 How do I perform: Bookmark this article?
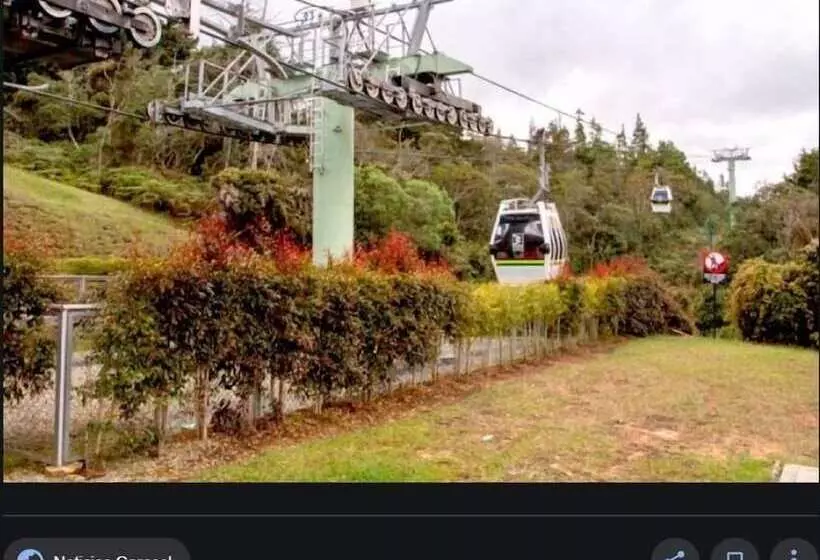tap(735, 553)
